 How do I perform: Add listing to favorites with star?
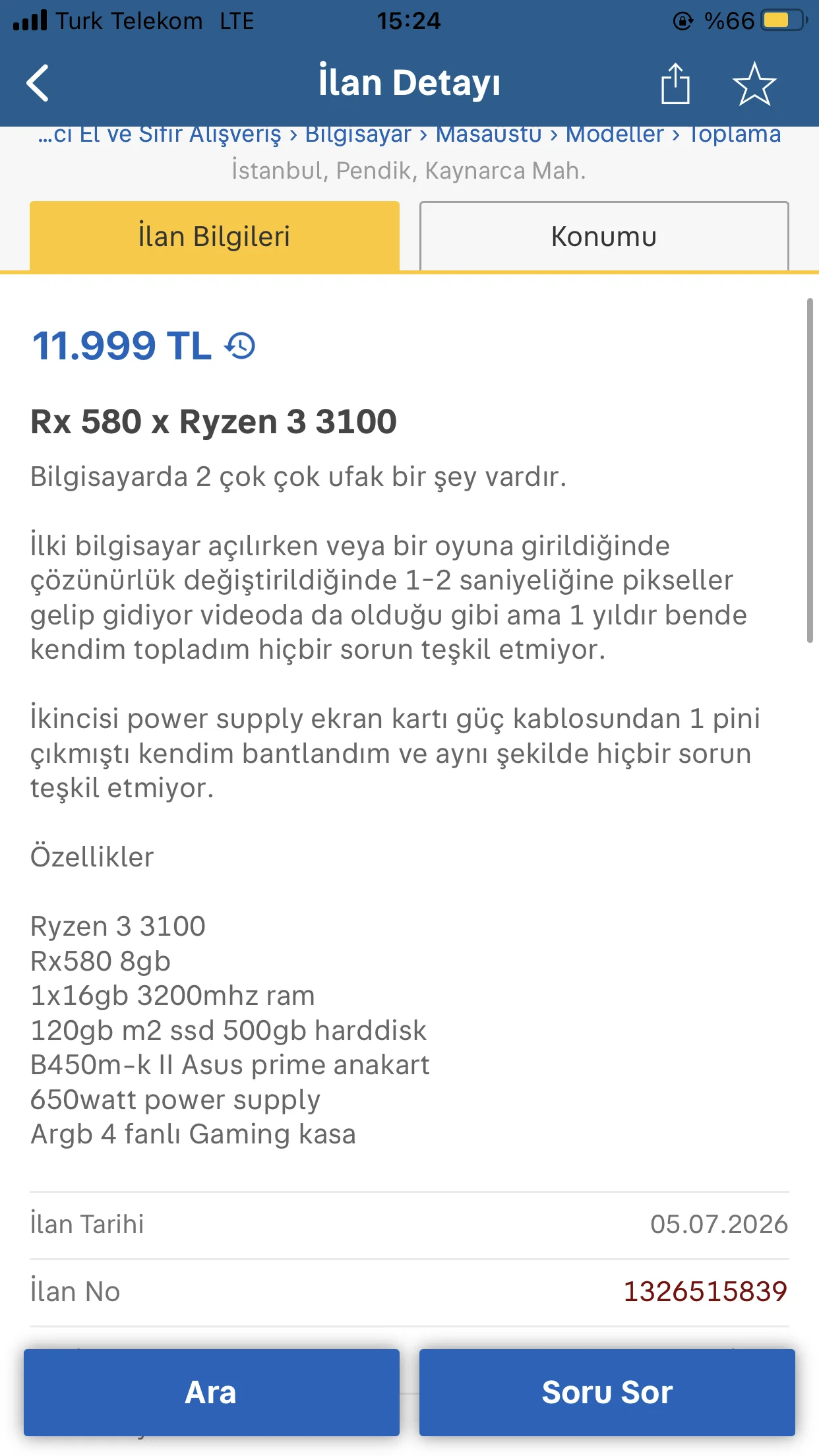click(x=754, y=84)
